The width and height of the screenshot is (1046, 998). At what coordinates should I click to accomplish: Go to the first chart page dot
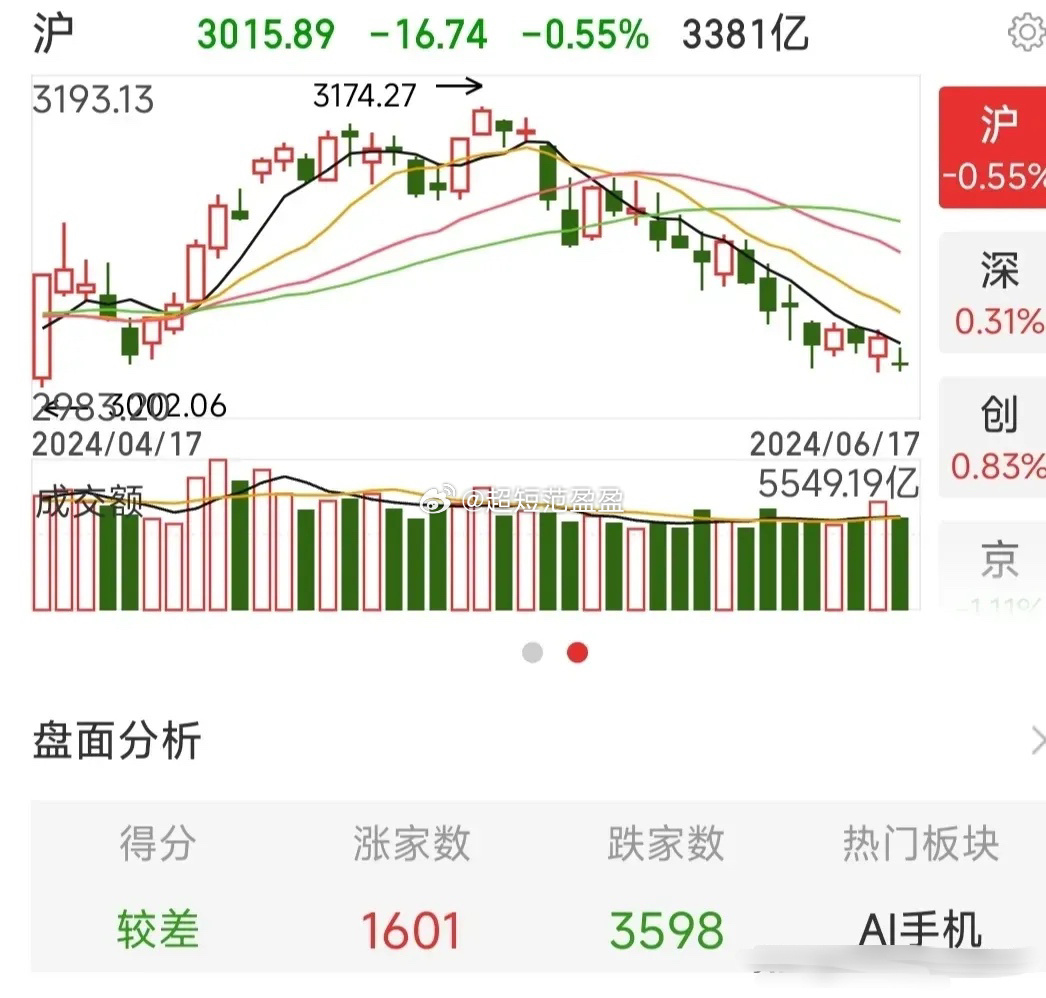(532, 653)
